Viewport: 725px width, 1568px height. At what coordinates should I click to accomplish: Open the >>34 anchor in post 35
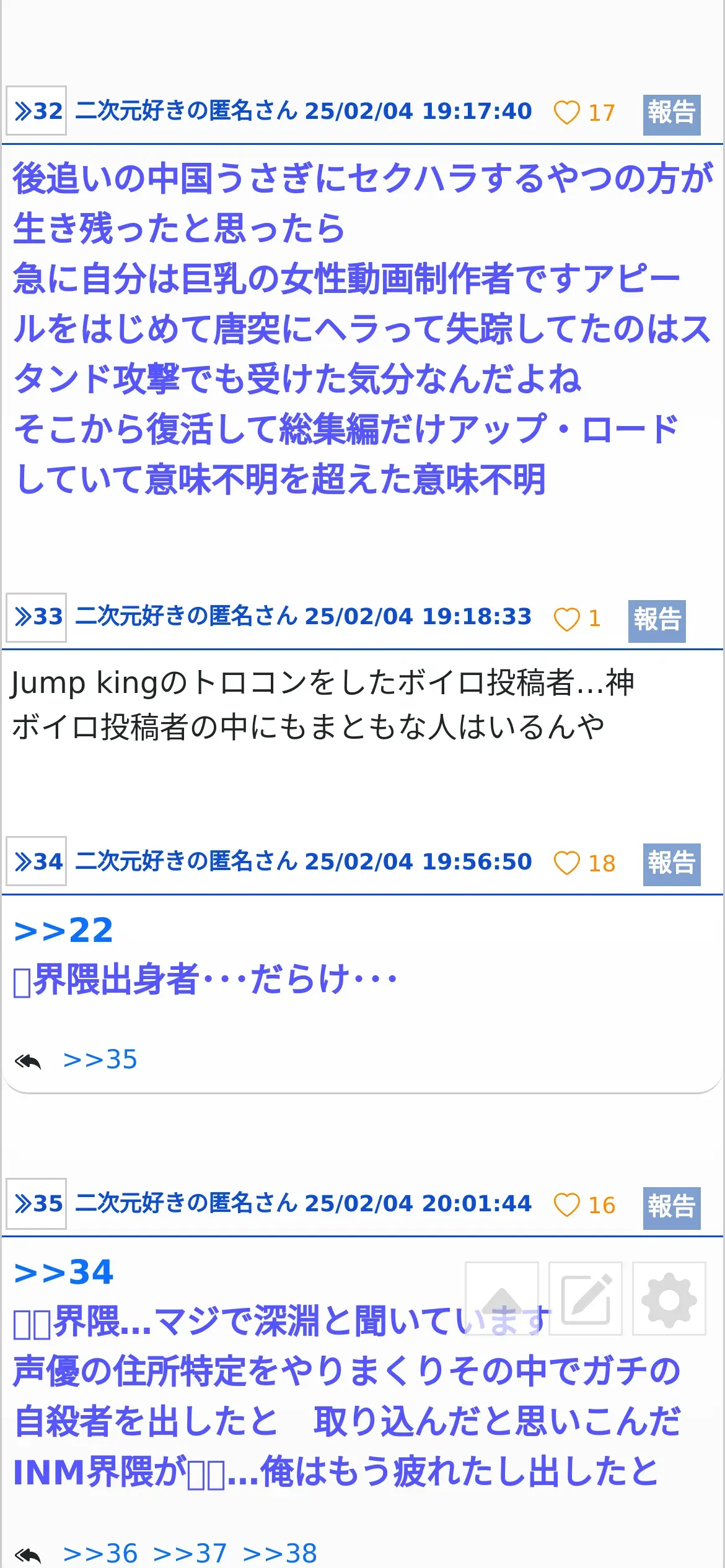point(63,1273)
